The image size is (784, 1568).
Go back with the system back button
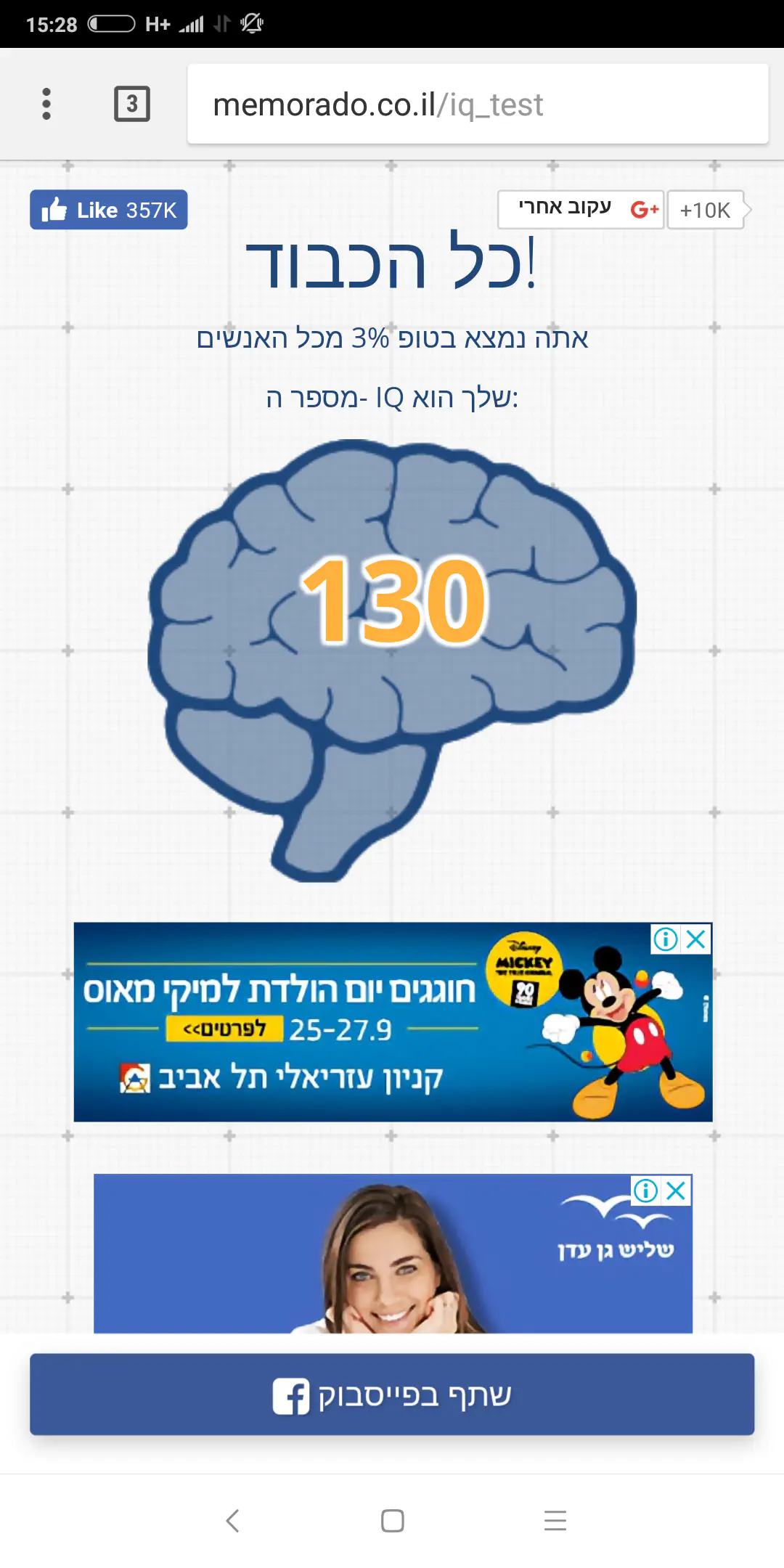232,1520
